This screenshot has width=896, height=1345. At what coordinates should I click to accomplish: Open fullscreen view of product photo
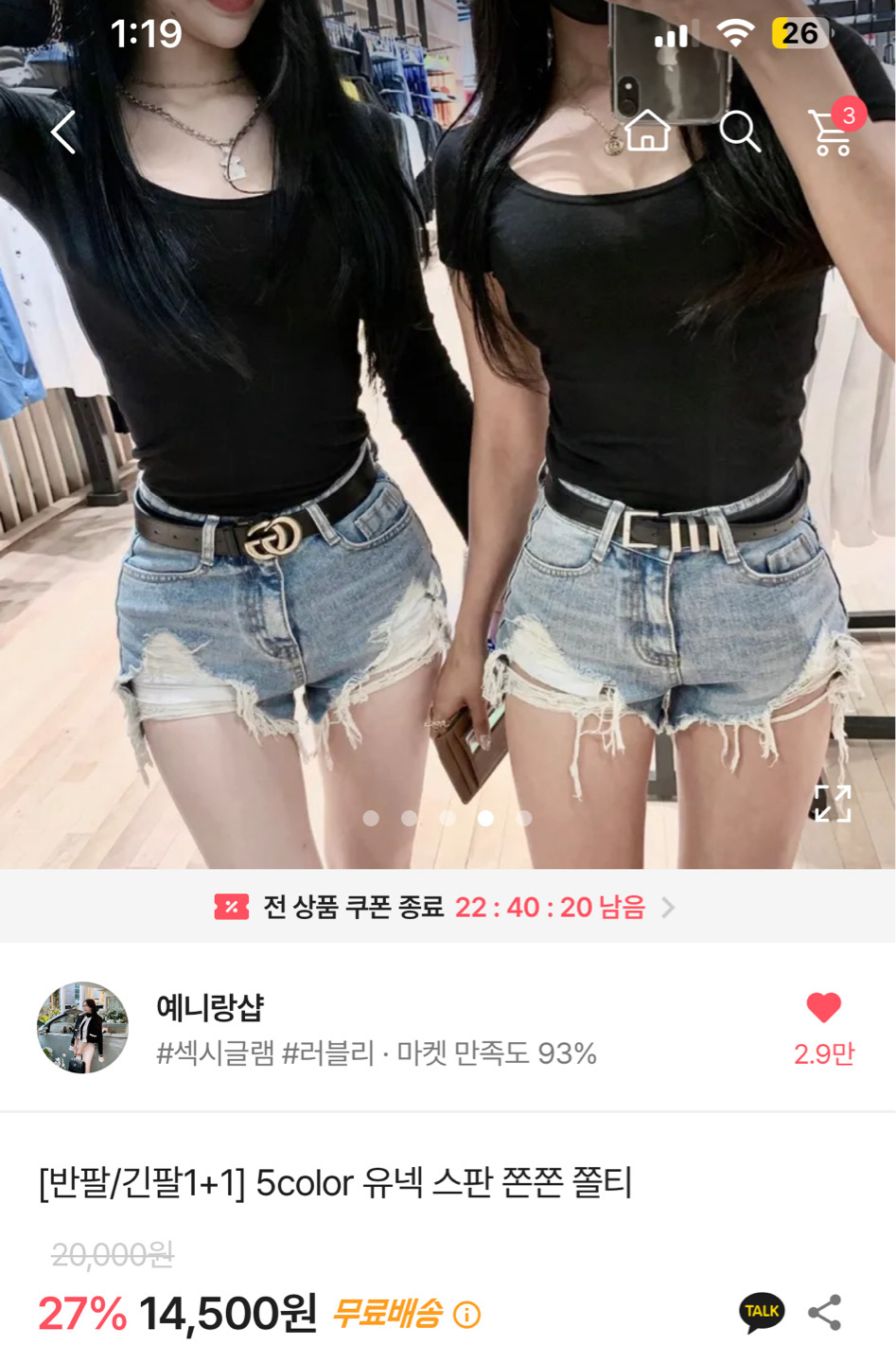point(833,804)
